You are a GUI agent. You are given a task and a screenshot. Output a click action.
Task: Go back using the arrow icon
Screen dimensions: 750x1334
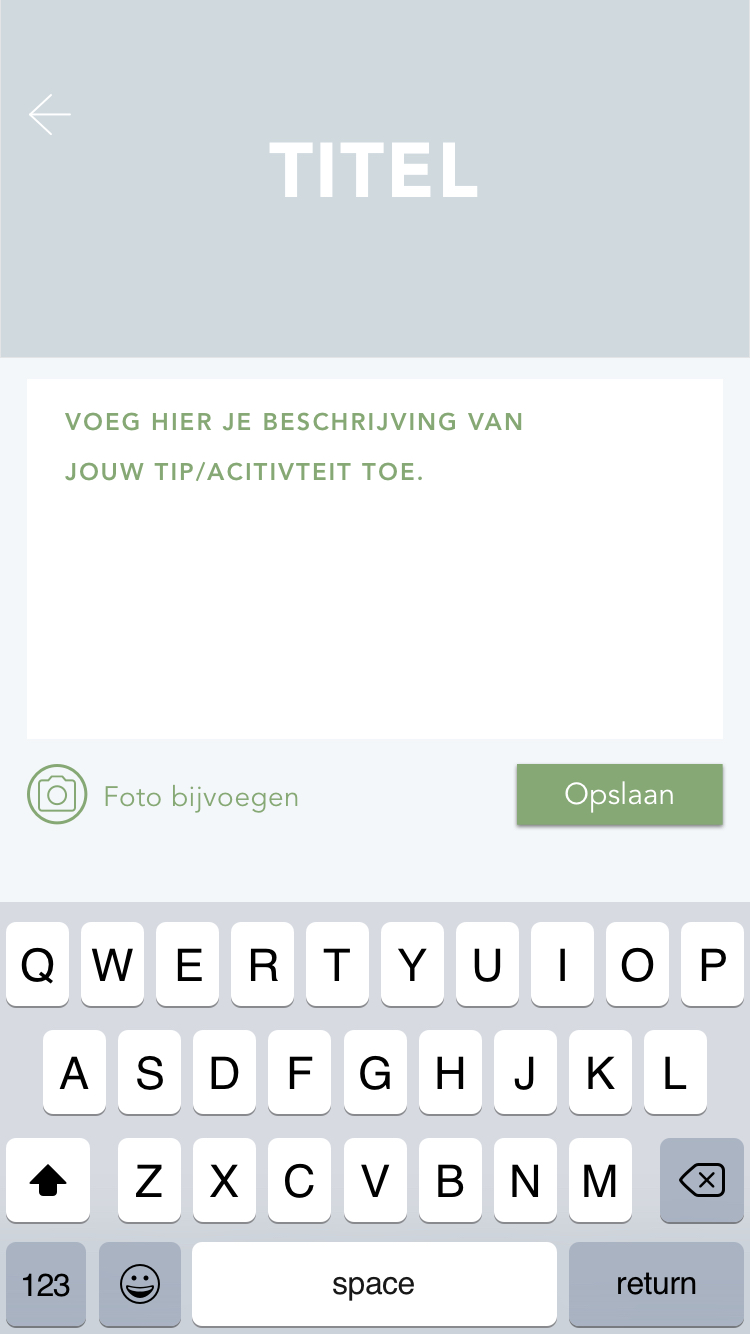pyautogui.click(x=49, y=115)
